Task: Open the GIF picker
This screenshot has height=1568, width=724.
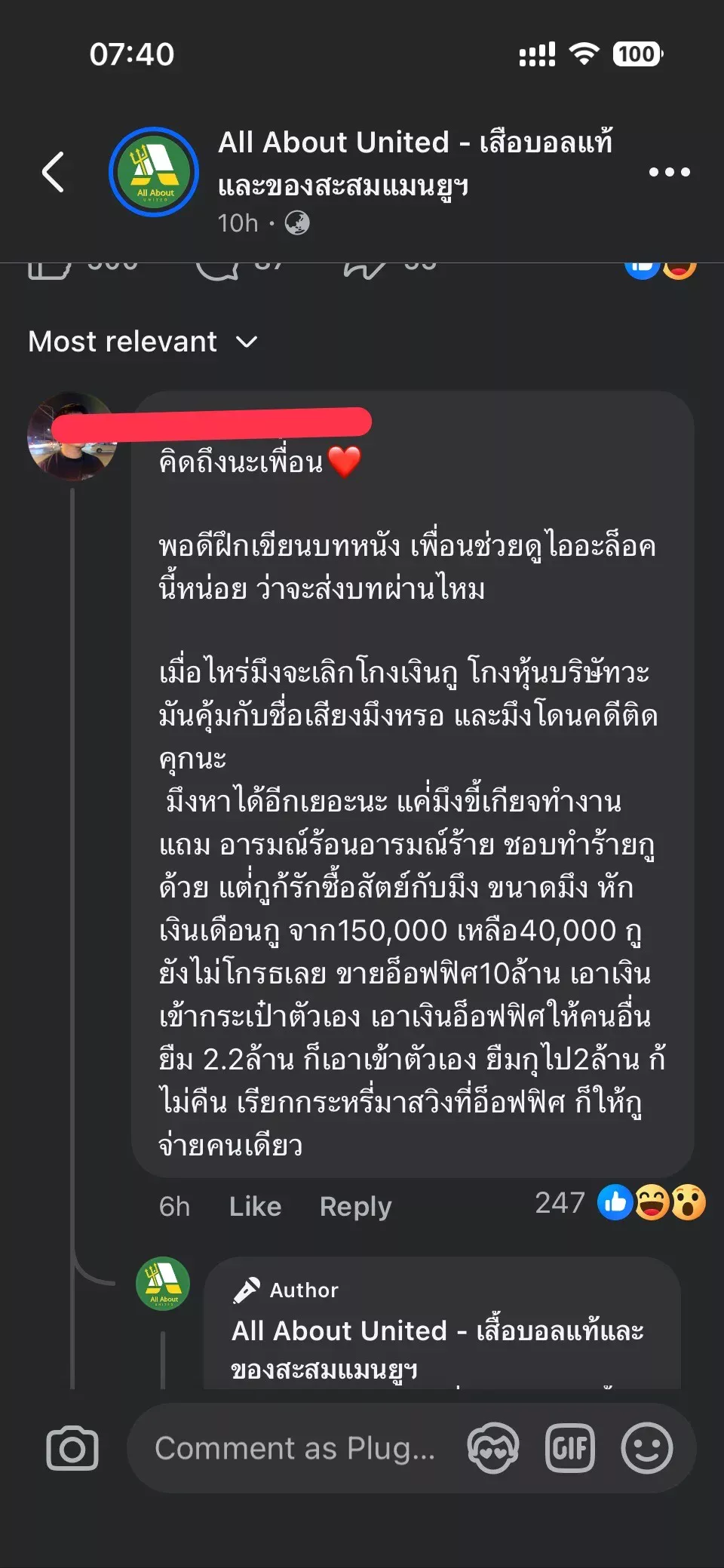Action: pos(570,1449)
